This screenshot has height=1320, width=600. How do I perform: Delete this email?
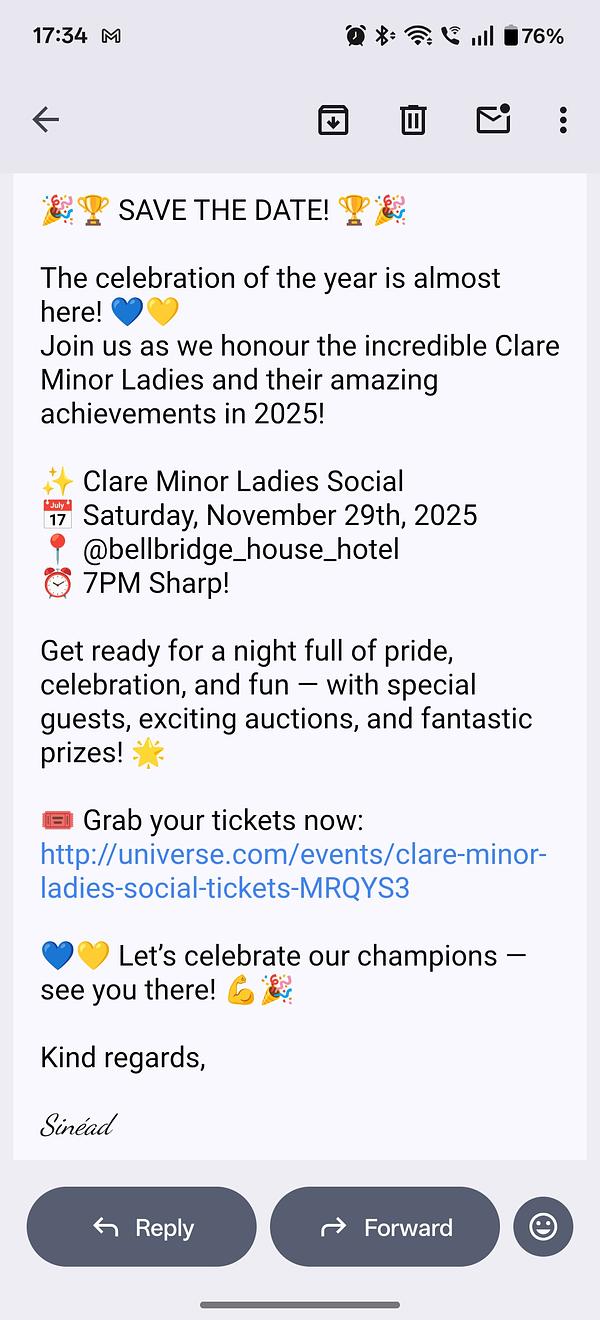pyautogui.click(x=413, y=120)
